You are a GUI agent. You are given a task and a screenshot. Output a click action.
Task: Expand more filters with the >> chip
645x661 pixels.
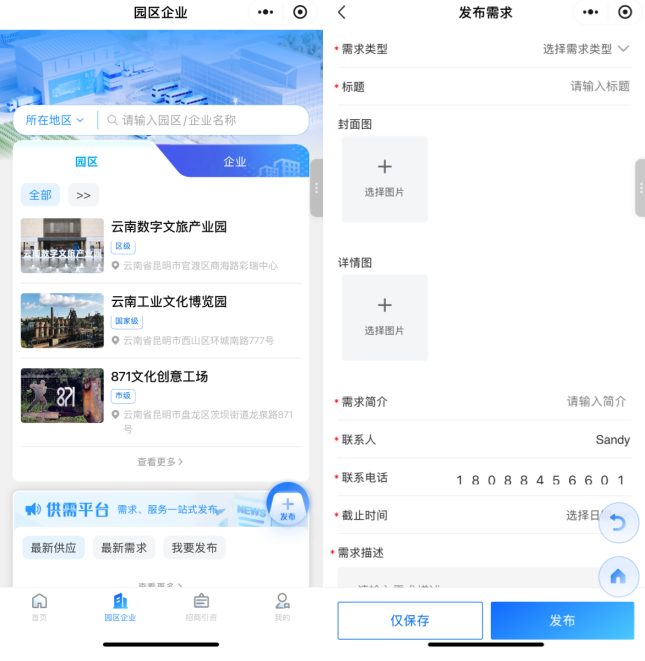[x=83, y=195]
